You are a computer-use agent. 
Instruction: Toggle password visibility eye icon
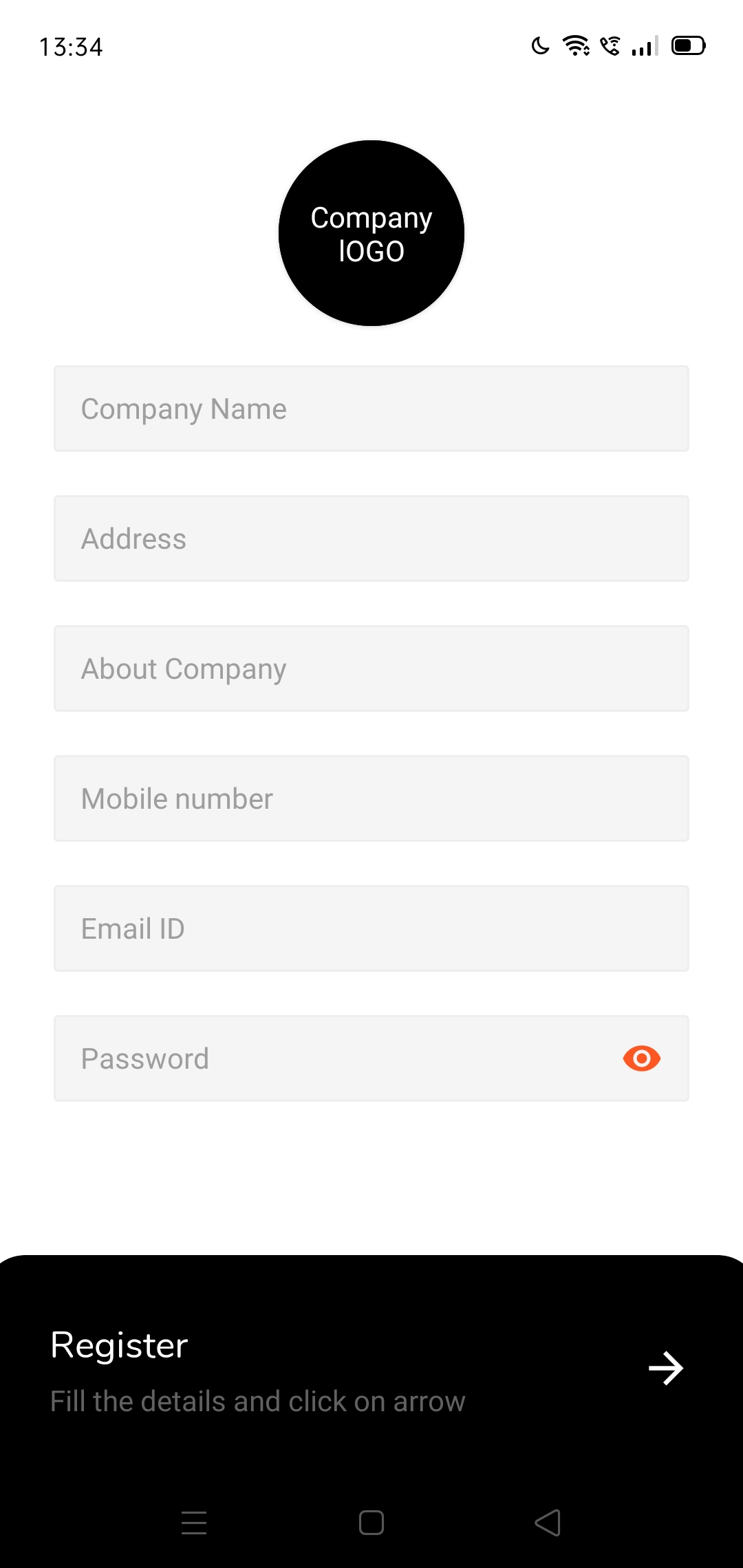641,1058
